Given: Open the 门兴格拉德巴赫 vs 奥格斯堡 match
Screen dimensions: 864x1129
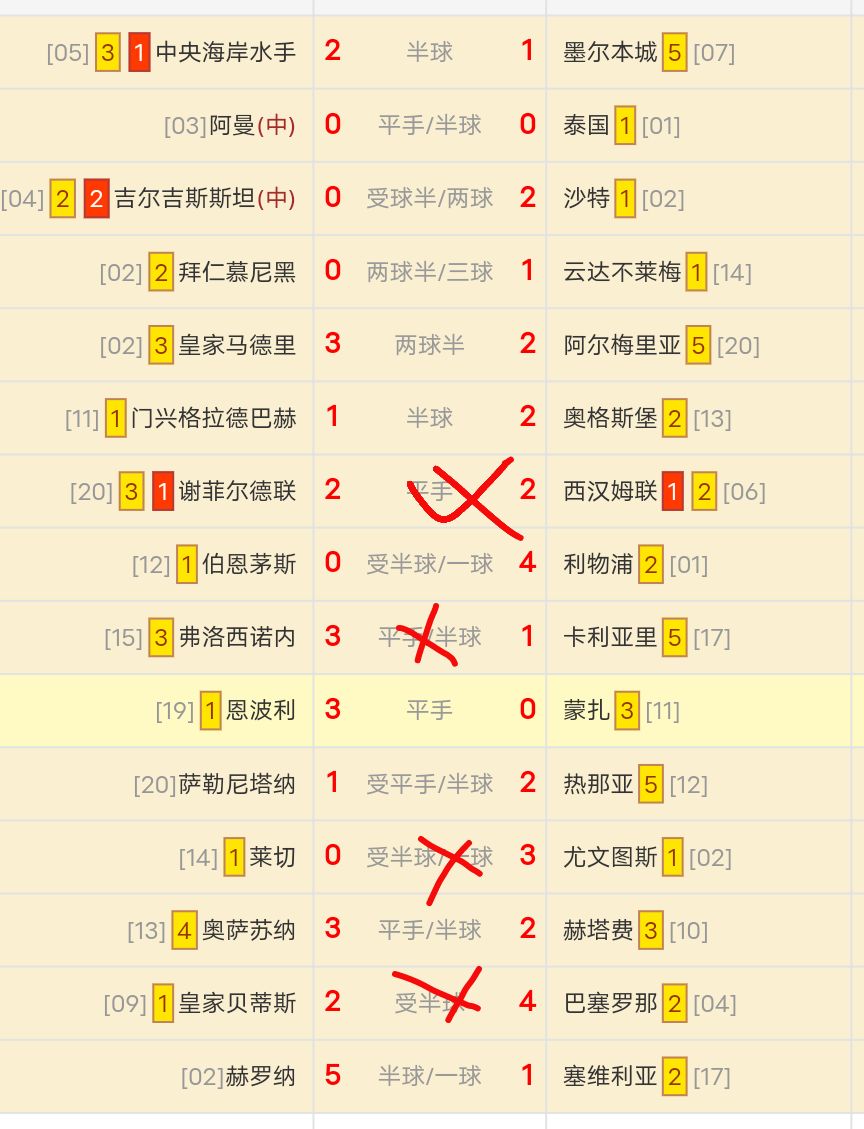Looking at the screenshot, I should pos(430,417).
